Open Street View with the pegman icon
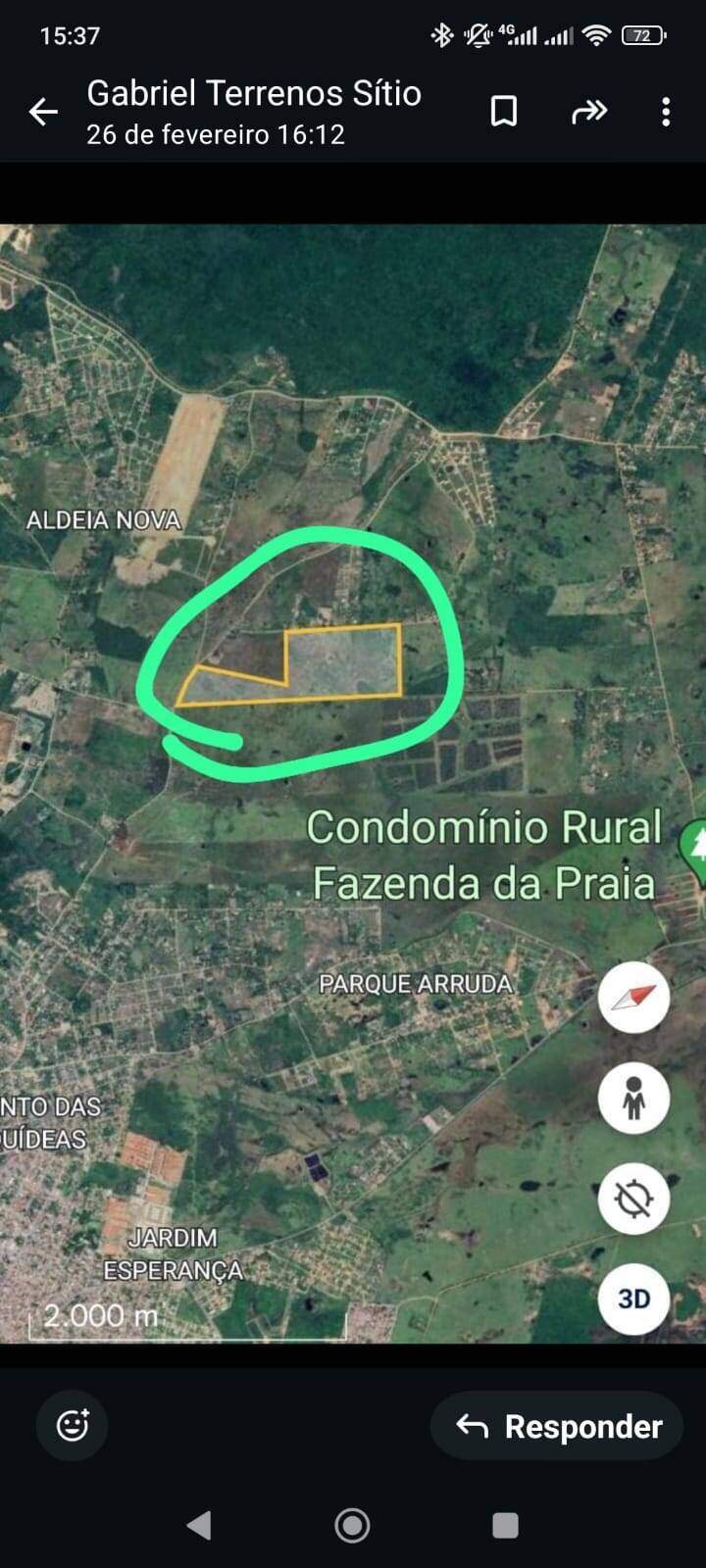Screen dimensions: 706x1568 coord(632,1098)
